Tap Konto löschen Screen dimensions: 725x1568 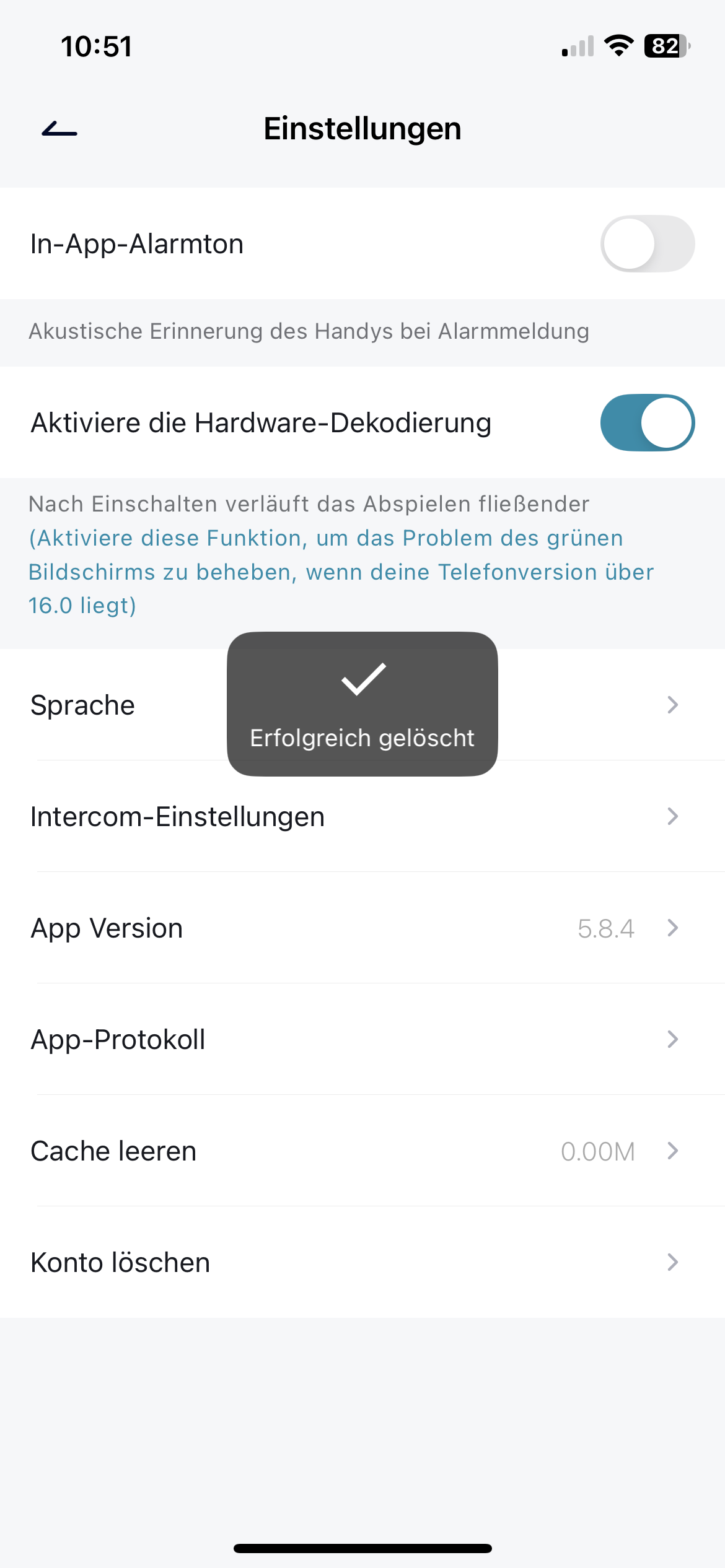point(362,1263)
